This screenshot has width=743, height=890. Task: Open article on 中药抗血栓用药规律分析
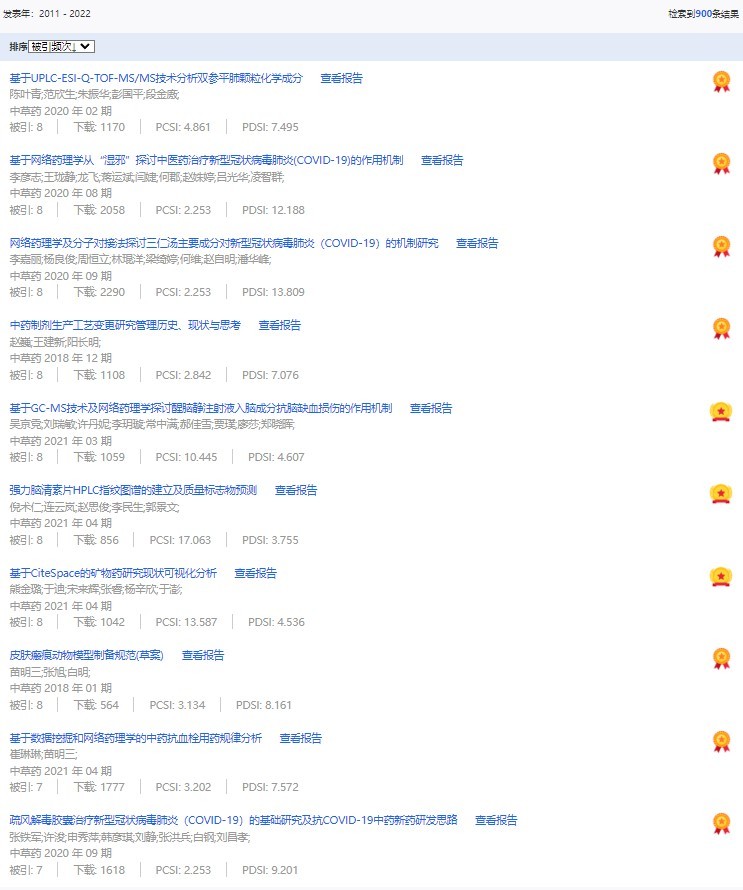click(135, 738)
